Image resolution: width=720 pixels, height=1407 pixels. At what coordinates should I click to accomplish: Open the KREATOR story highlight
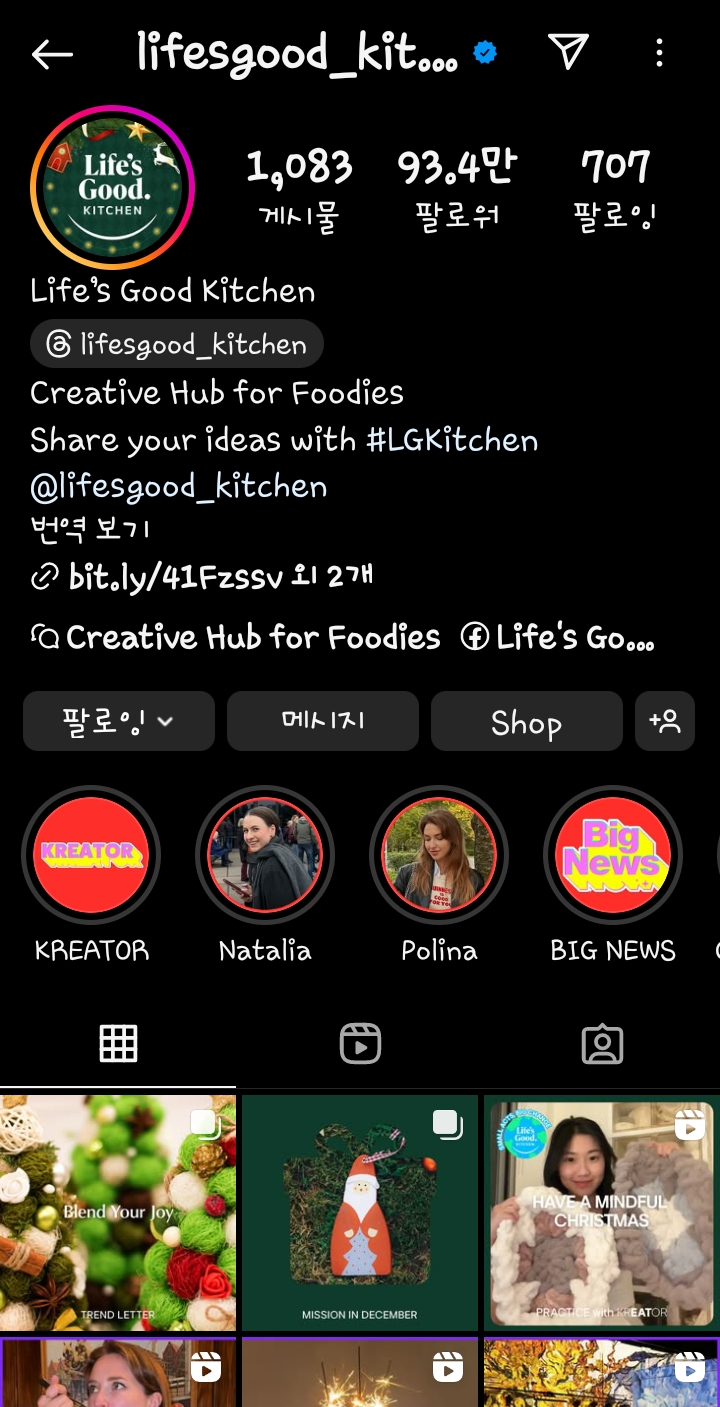(x=91, y=855)
